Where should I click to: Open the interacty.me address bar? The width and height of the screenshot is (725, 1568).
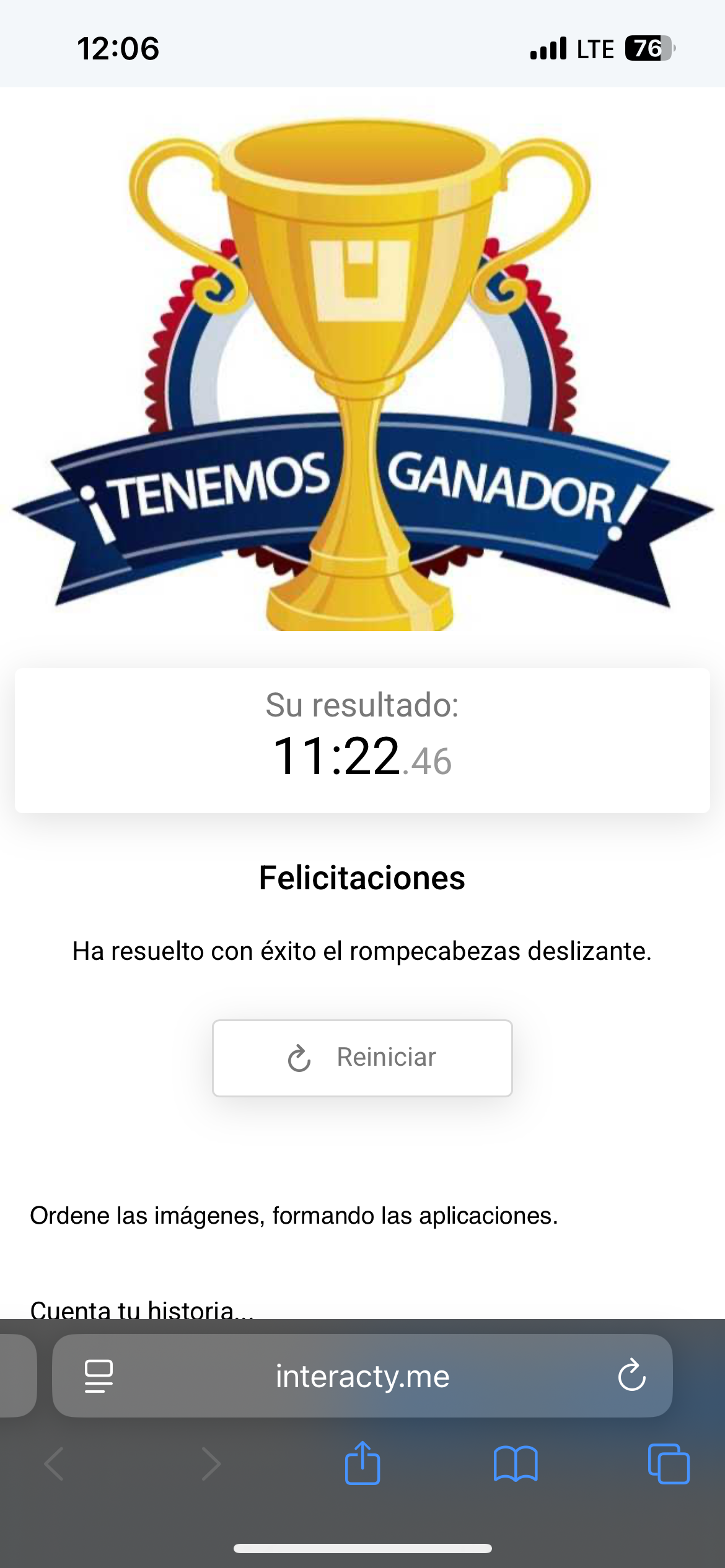click(362, 1376)
